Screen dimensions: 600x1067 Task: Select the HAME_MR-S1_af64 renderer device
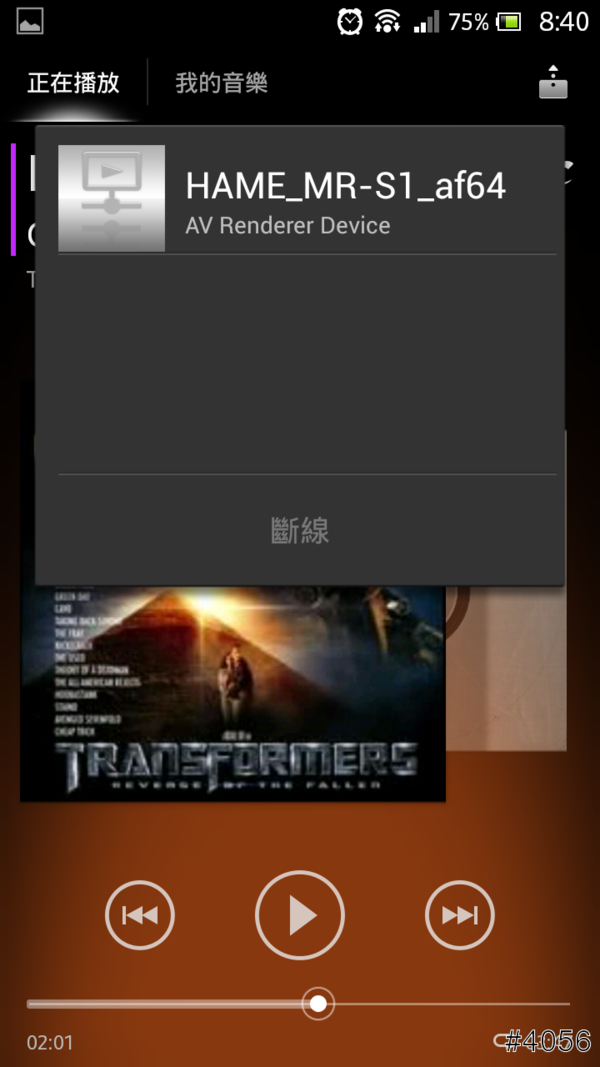pyautogui.click(x=300, y=198)
